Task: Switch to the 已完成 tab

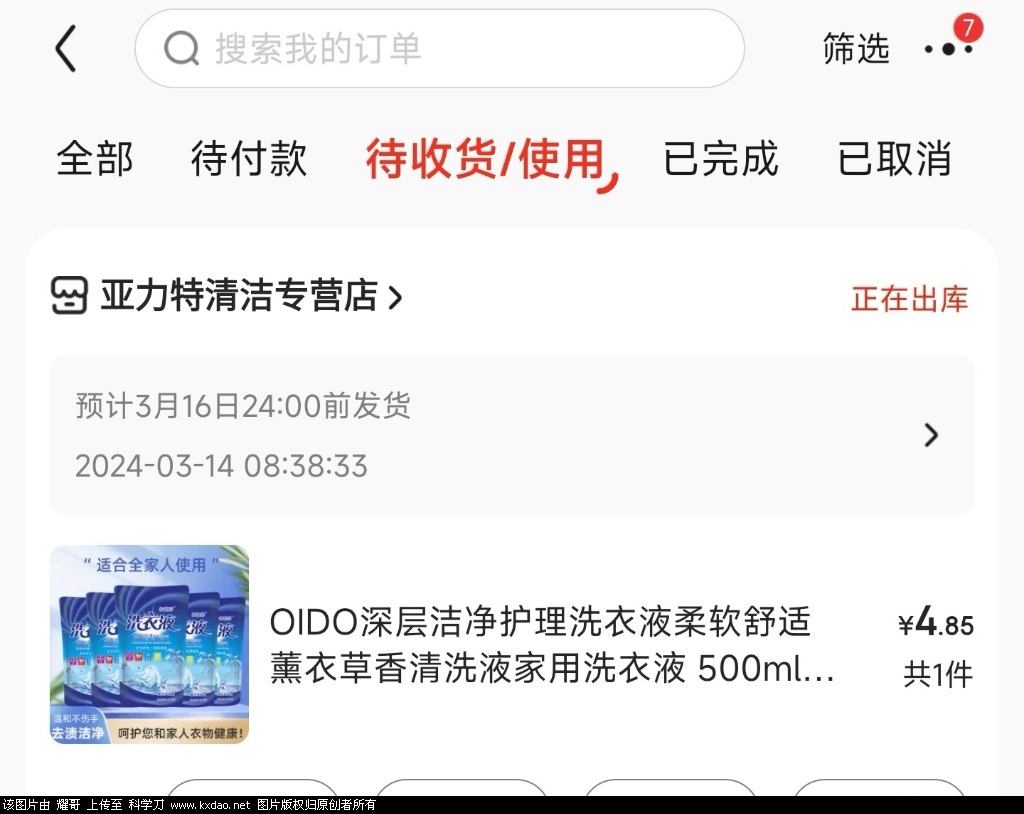Action: (x=720, y=159)
